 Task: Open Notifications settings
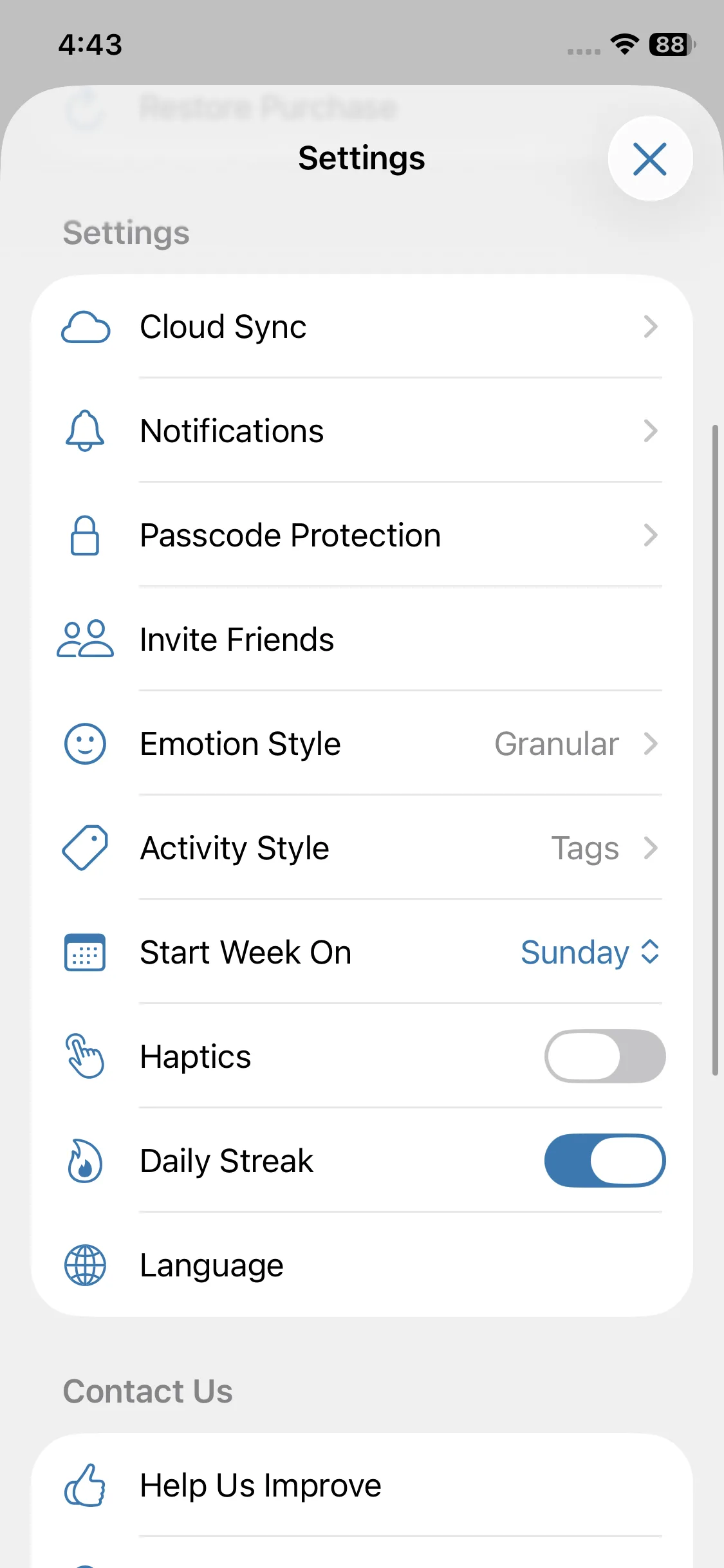[362, 431]
